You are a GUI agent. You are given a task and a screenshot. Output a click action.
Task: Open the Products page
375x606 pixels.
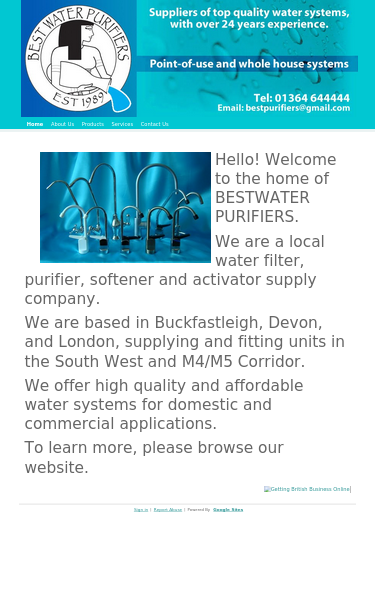93,124
